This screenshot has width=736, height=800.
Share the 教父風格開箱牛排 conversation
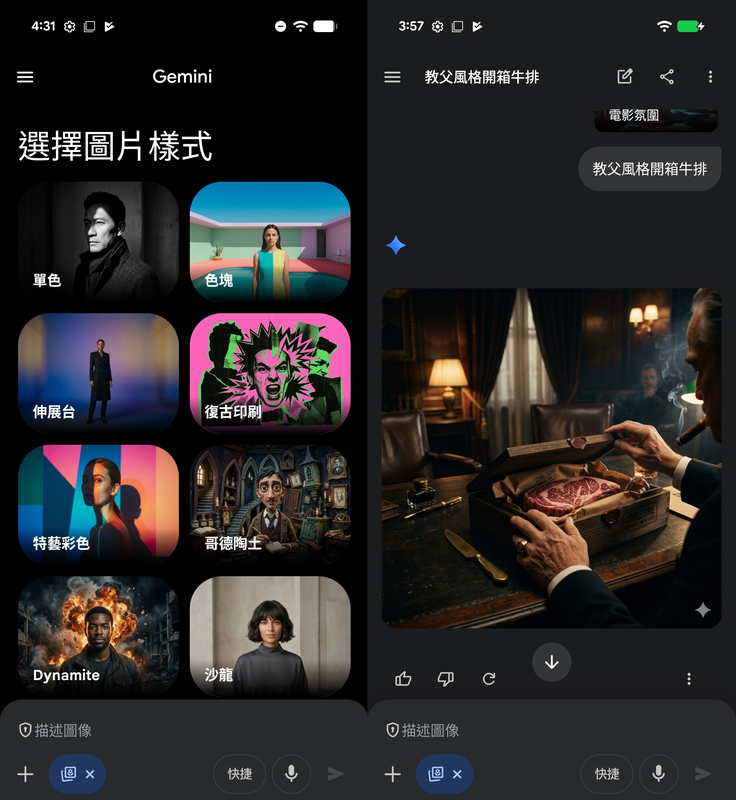point(667,77)
